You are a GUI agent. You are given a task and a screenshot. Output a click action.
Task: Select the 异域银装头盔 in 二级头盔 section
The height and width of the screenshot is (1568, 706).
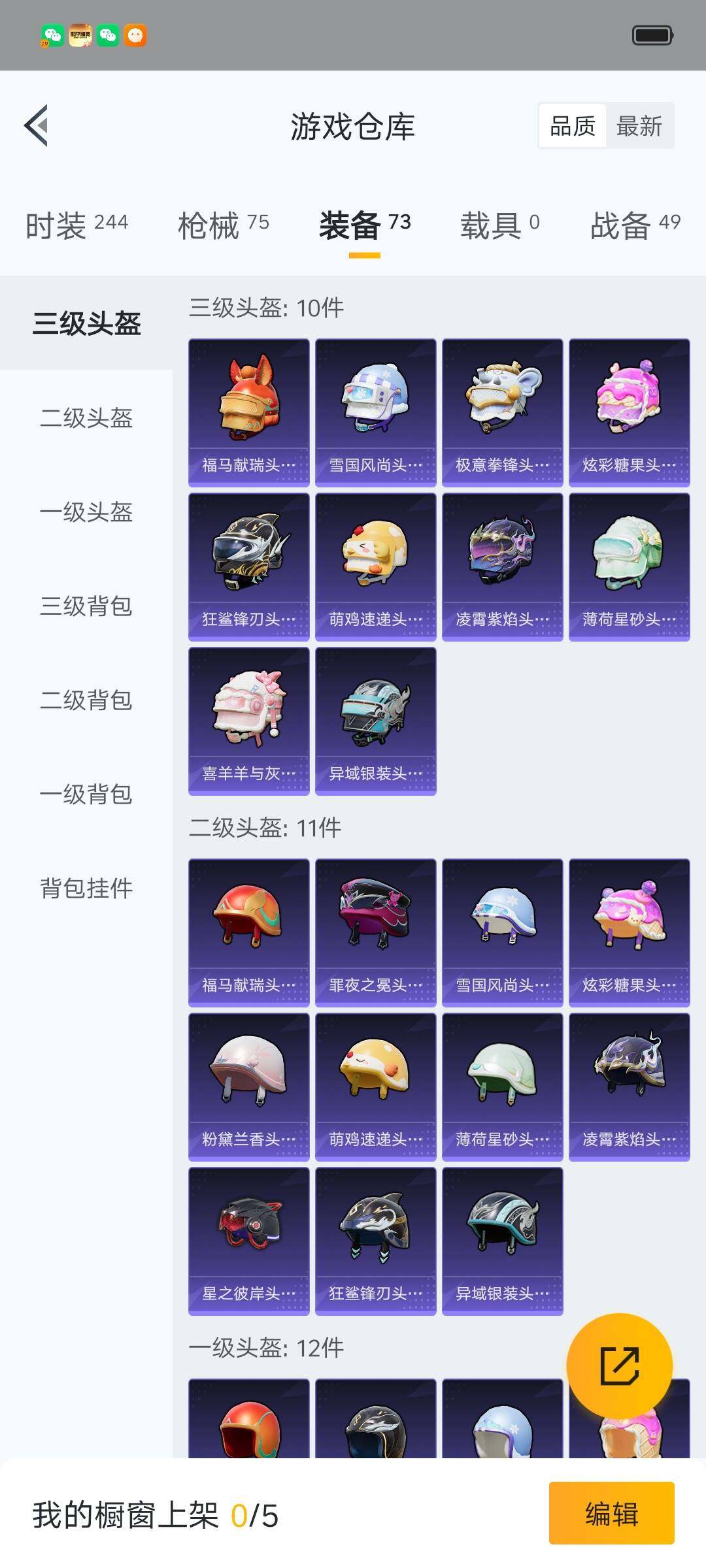click(x=503, y=1239)
